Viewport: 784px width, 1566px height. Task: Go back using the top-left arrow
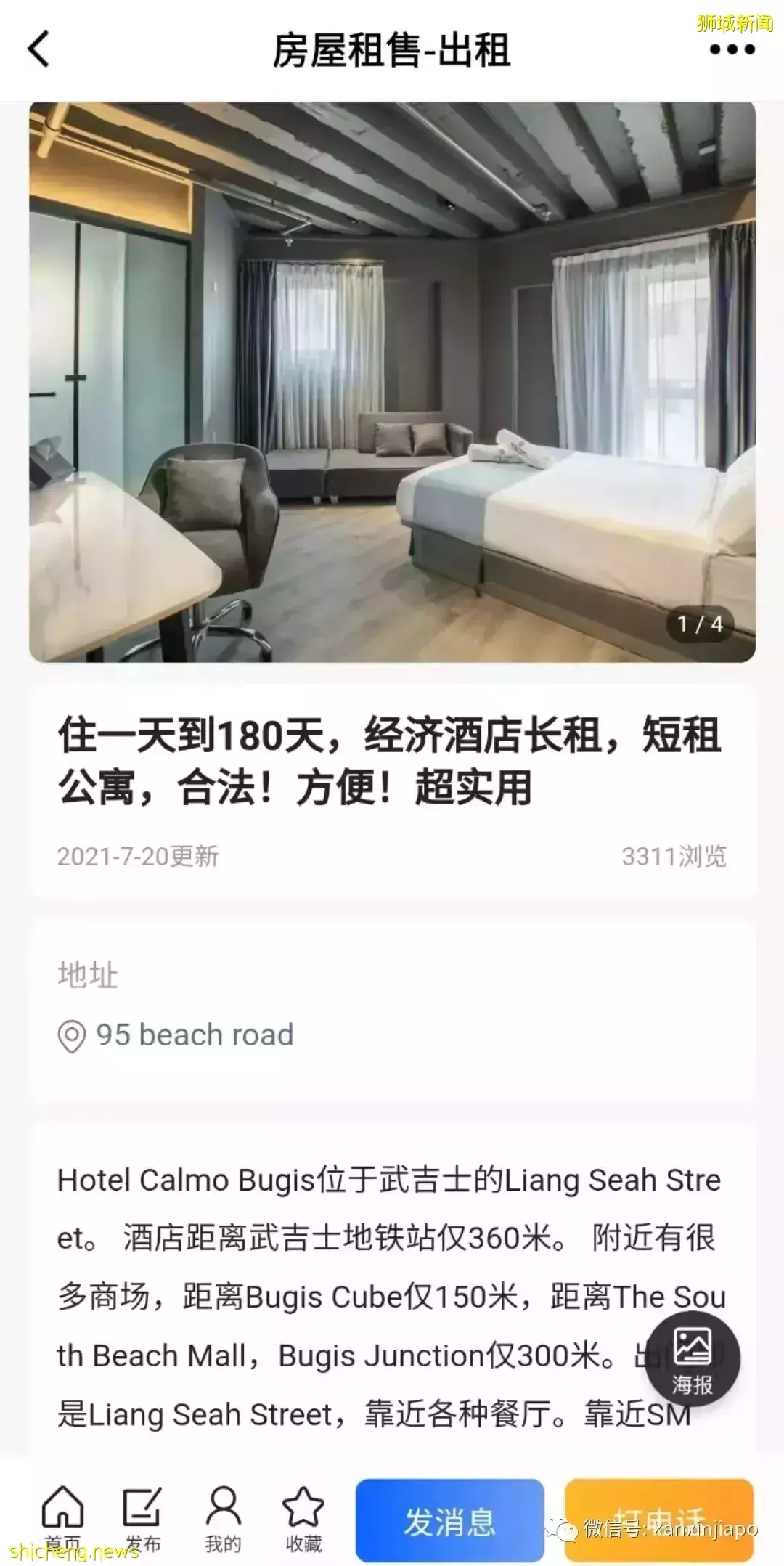[39, 49]
